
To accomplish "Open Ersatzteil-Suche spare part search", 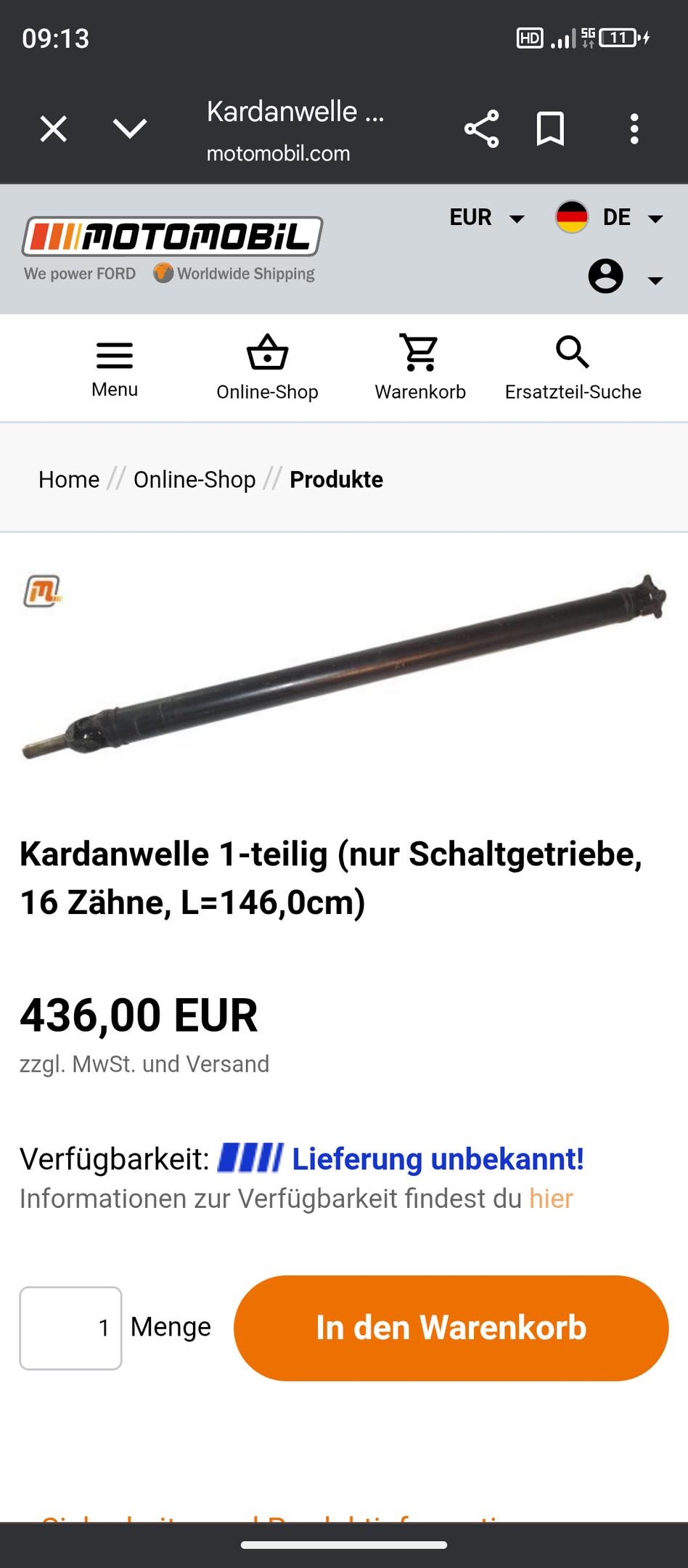I will [x=573, y=368].
